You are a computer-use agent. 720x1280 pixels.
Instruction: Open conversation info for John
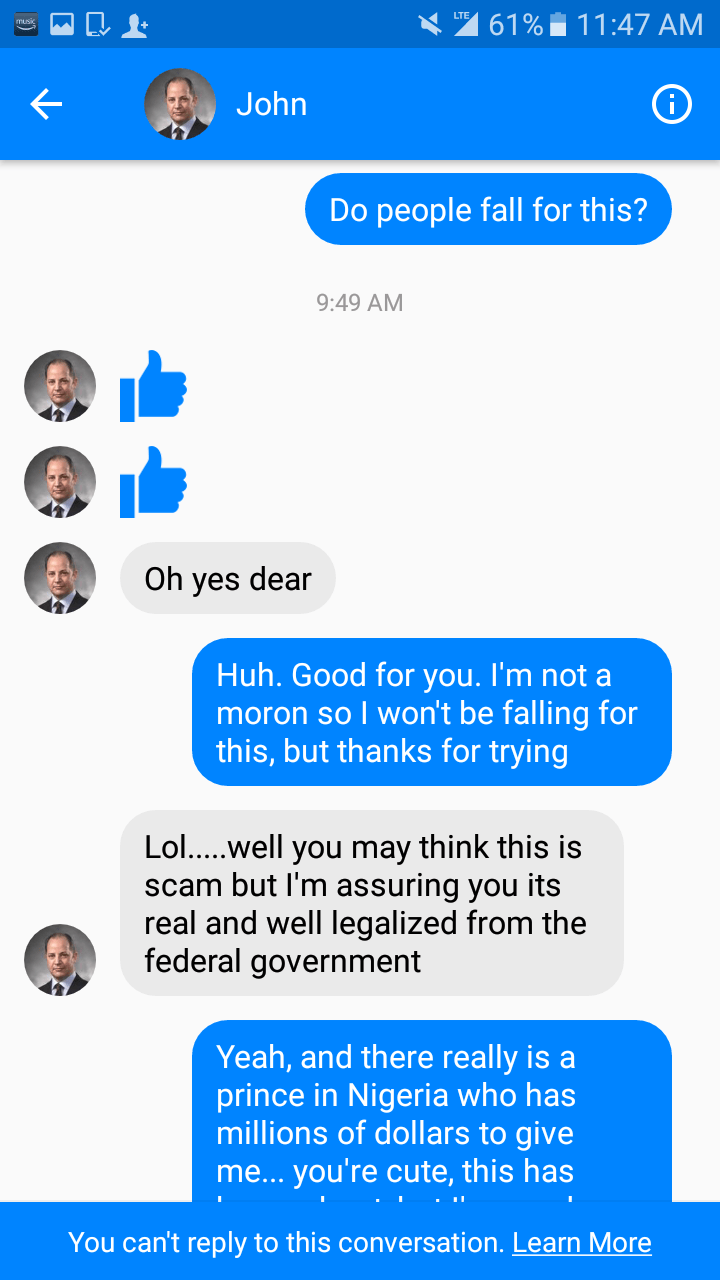pos(671,104)
